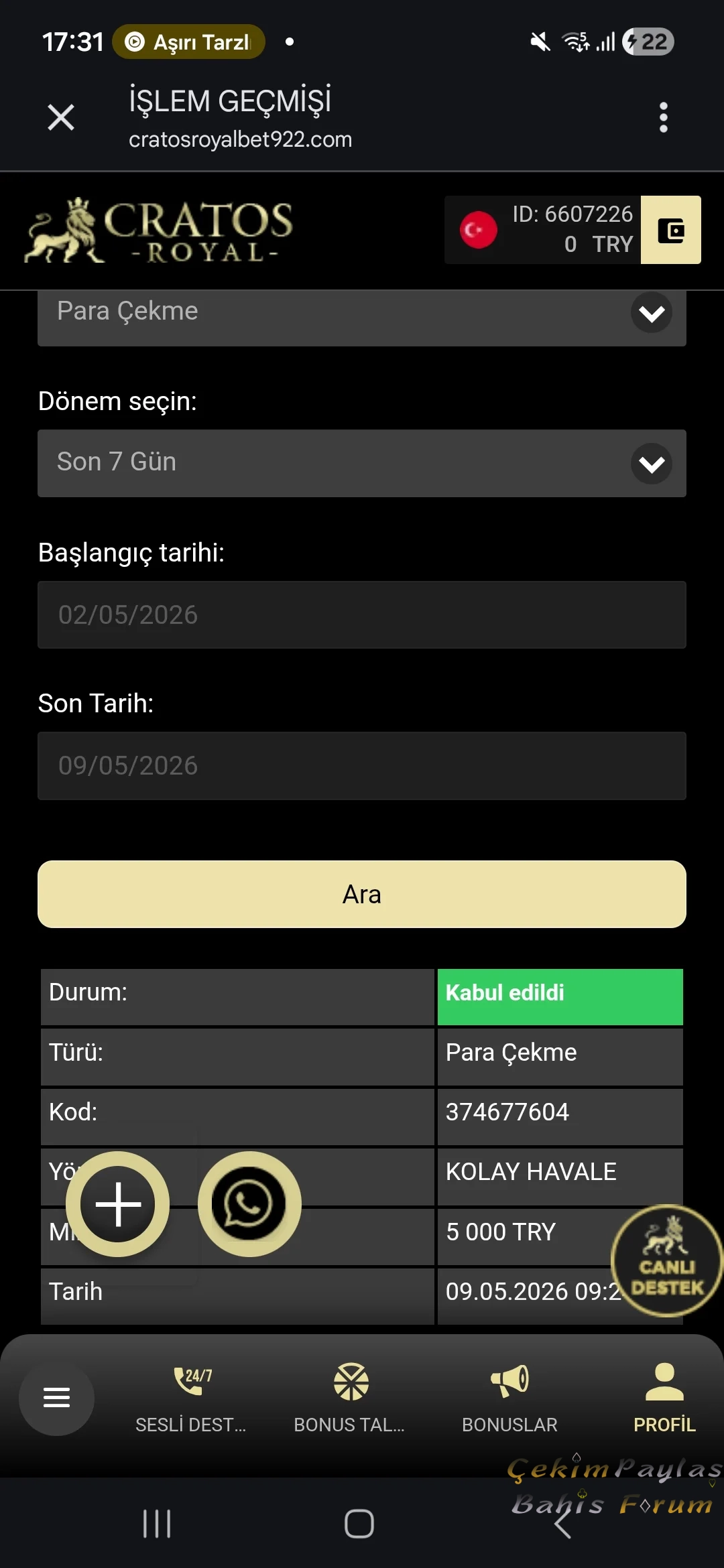724x1568 pixels.
Task: Open the Profil tab
Action: (664, 1398)
